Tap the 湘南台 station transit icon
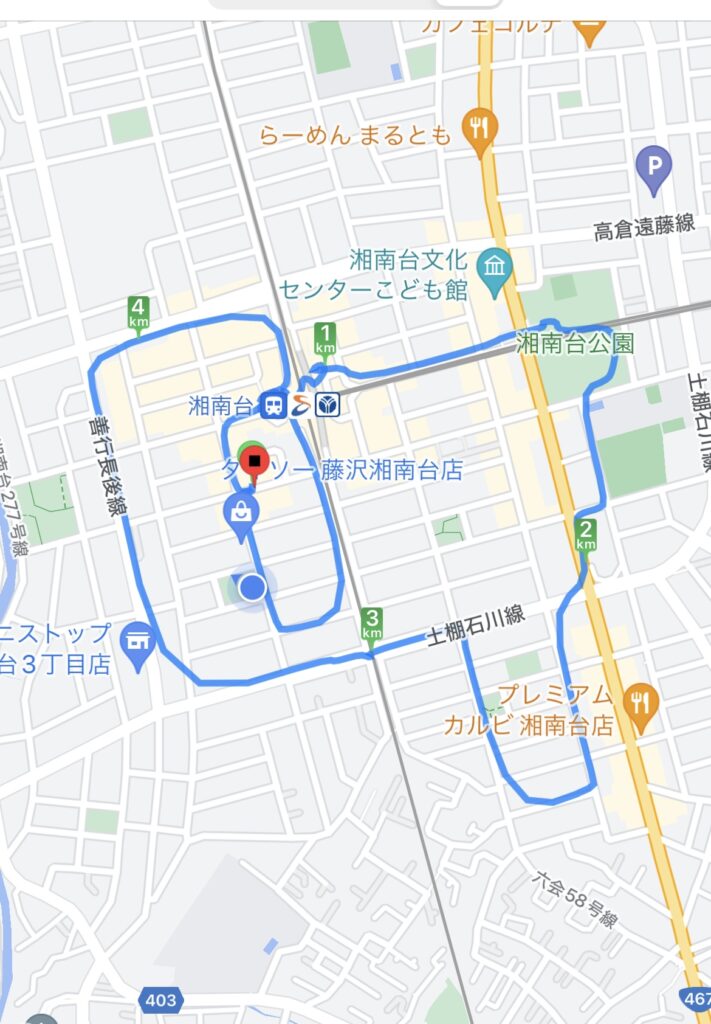Image resolution: width=711 pixels, height=1024 pixels. click(x=271, y=405)
